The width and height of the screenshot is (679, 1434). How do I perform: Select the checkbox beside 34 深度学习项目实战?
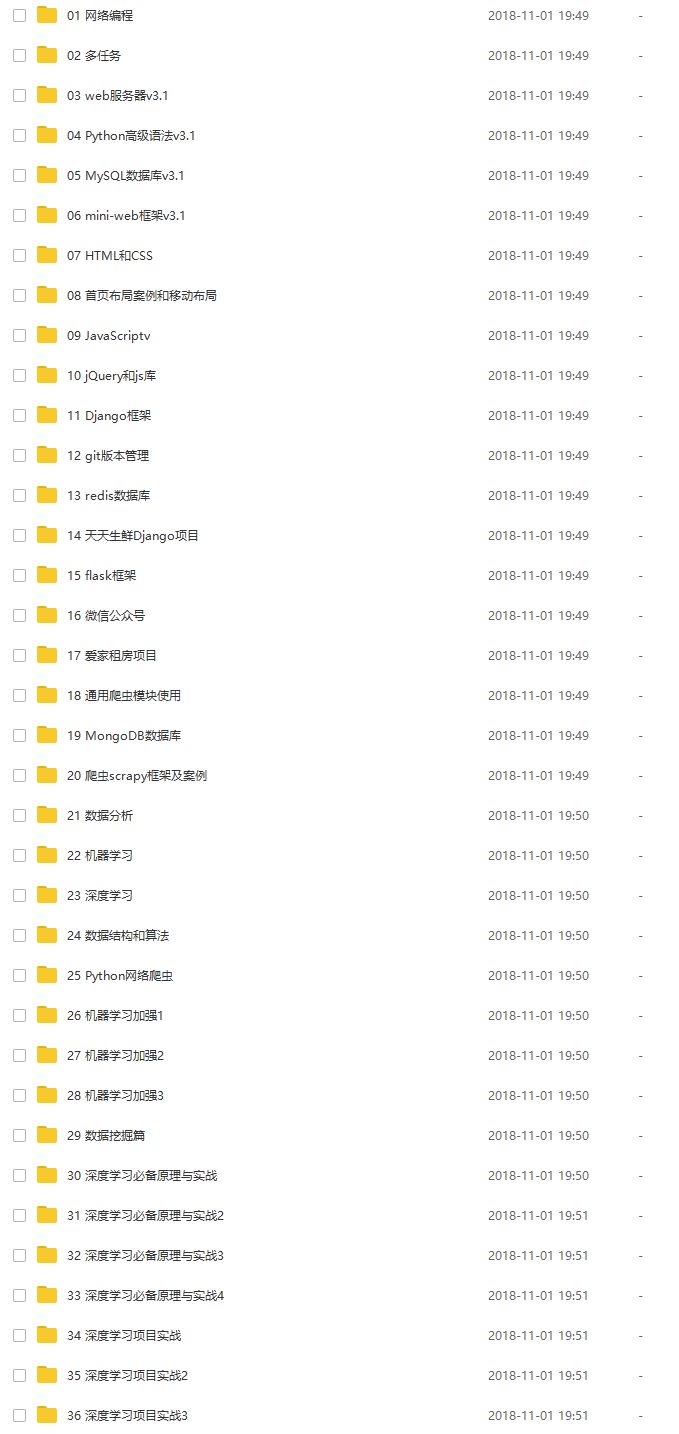coord(19,1336)
